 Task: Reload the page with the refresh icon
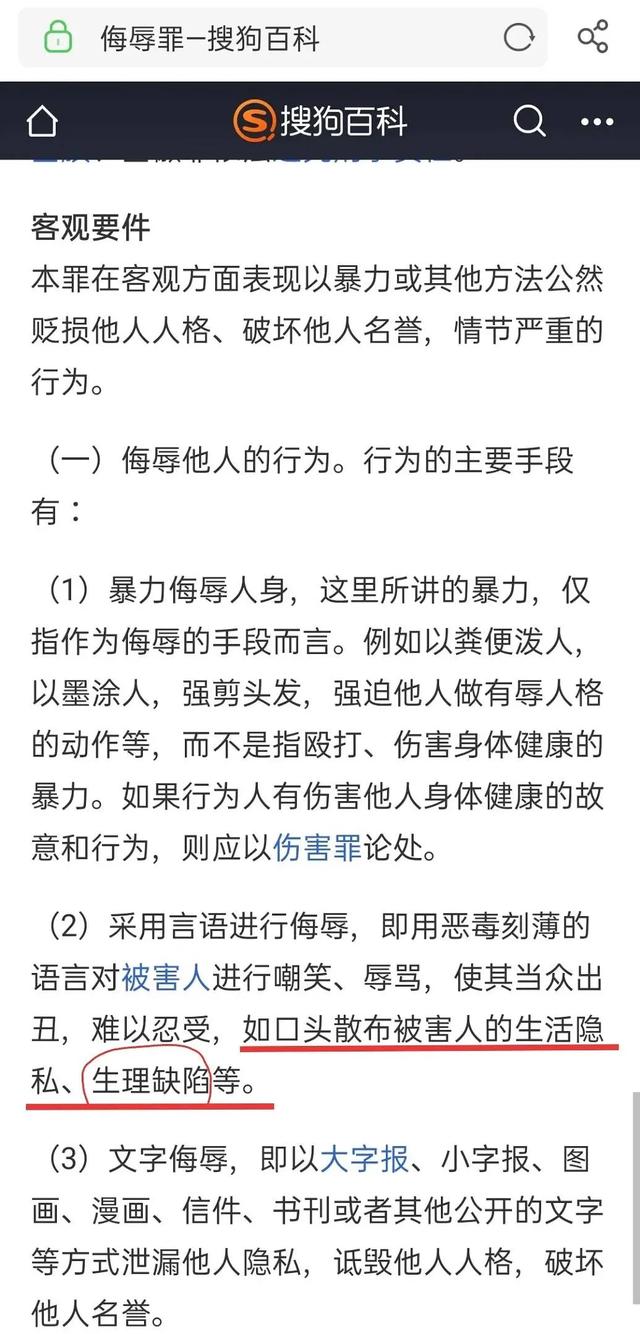tap(519, 38)
